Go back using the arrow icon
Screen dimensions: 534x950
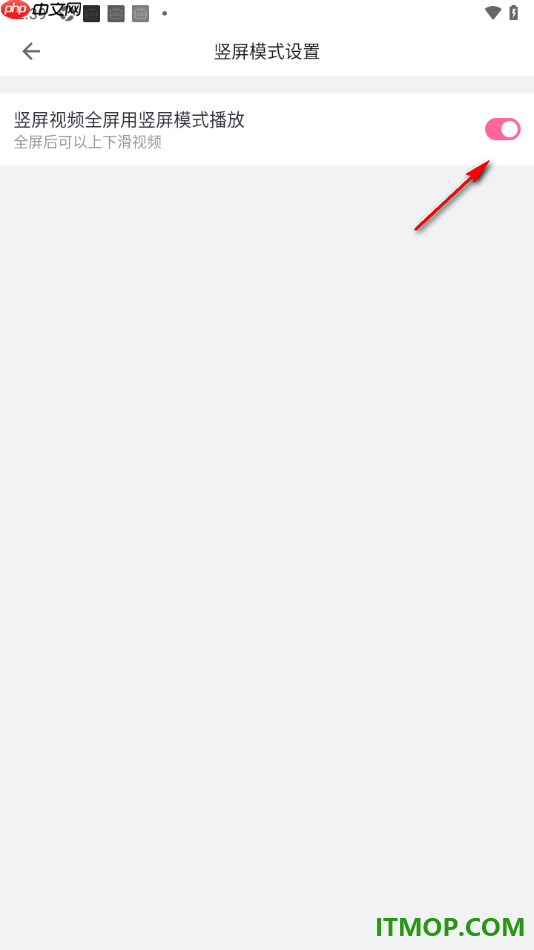point(31,51)
